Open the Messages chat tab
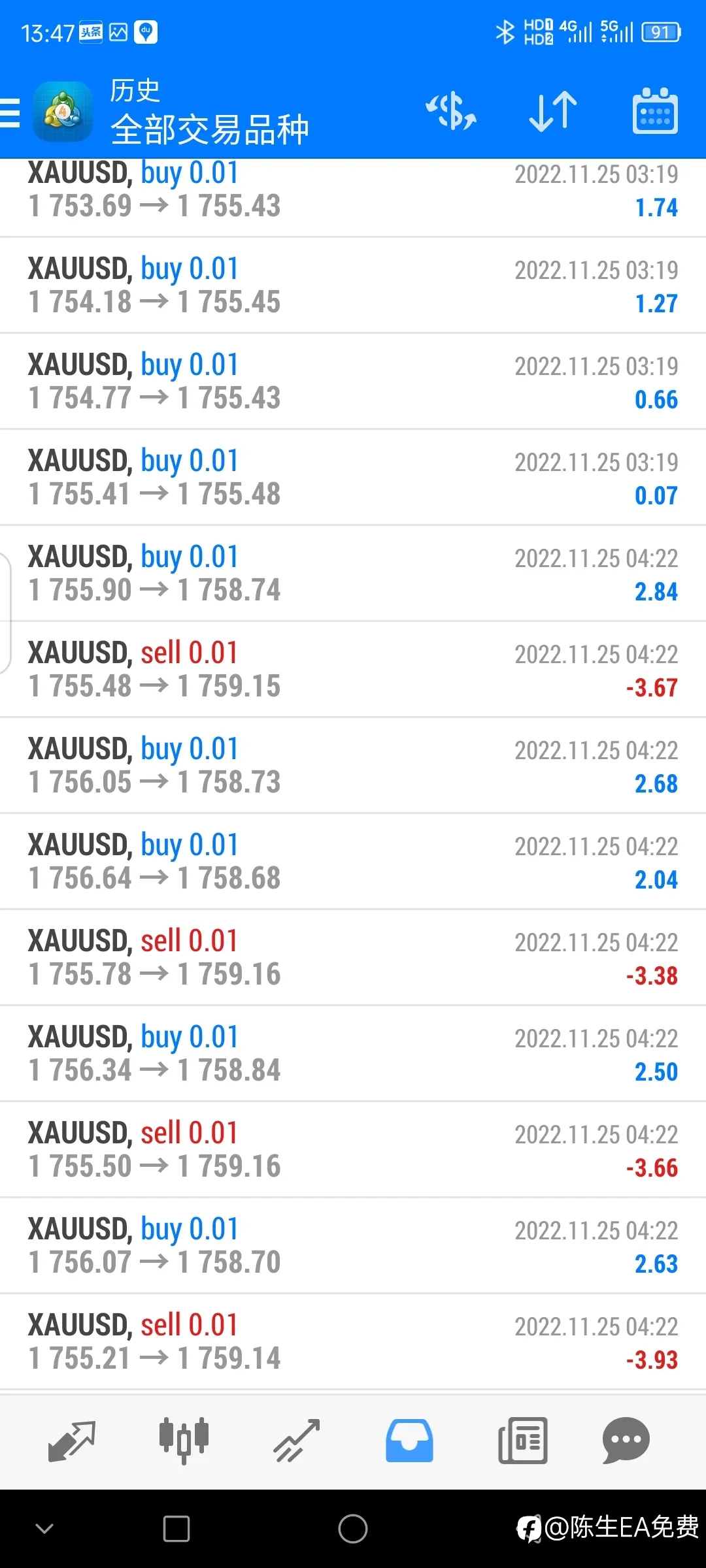The image size is (706, 1568). click(626, 1441)
